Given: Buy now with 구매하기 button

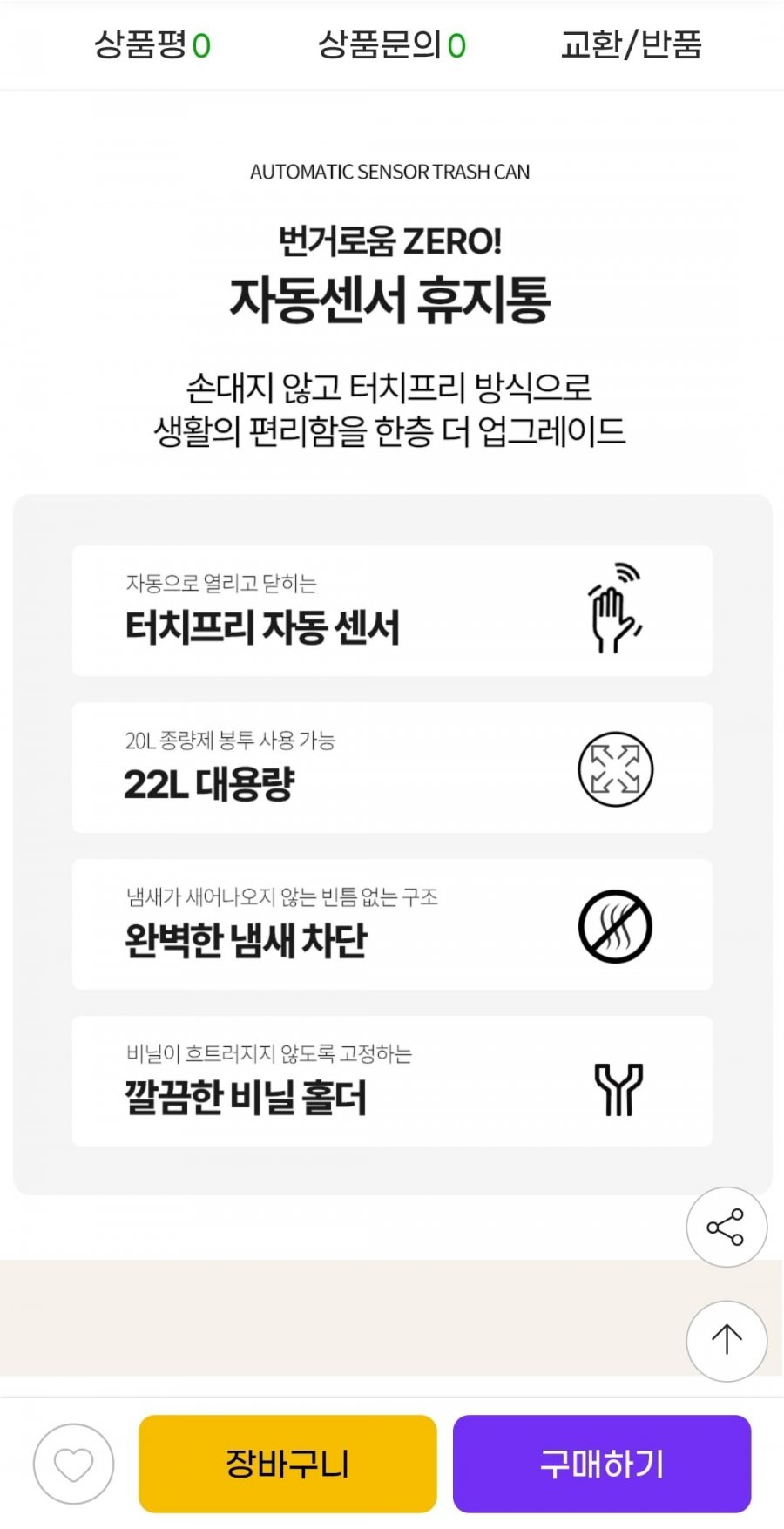Looking at the screenshot, I should [x=602, y=1464].
